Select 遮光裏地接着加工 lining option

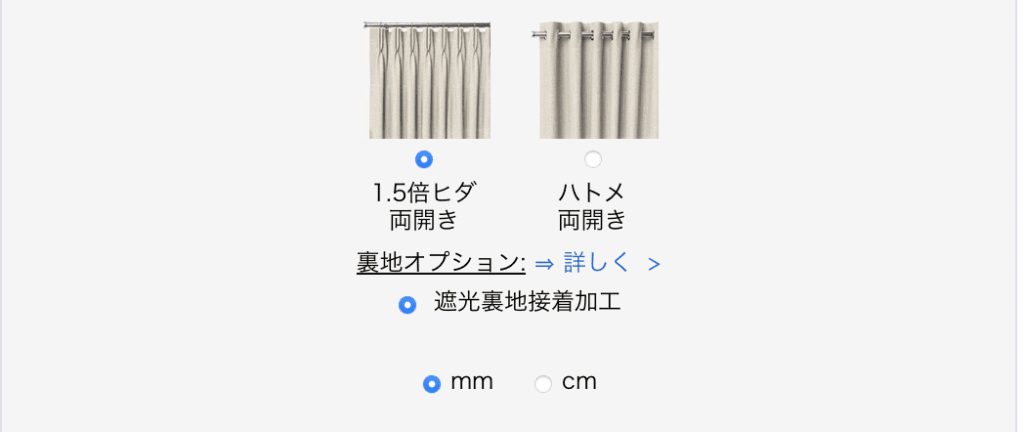click(408, 305)
